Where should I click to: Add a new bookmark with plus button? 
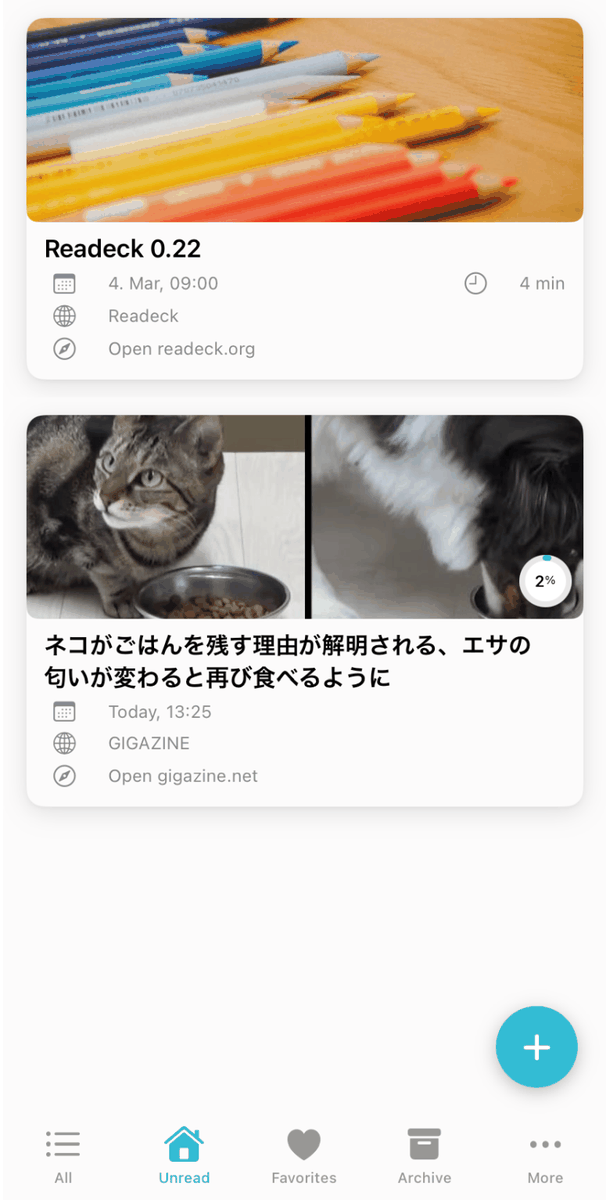coord(537,1046)
